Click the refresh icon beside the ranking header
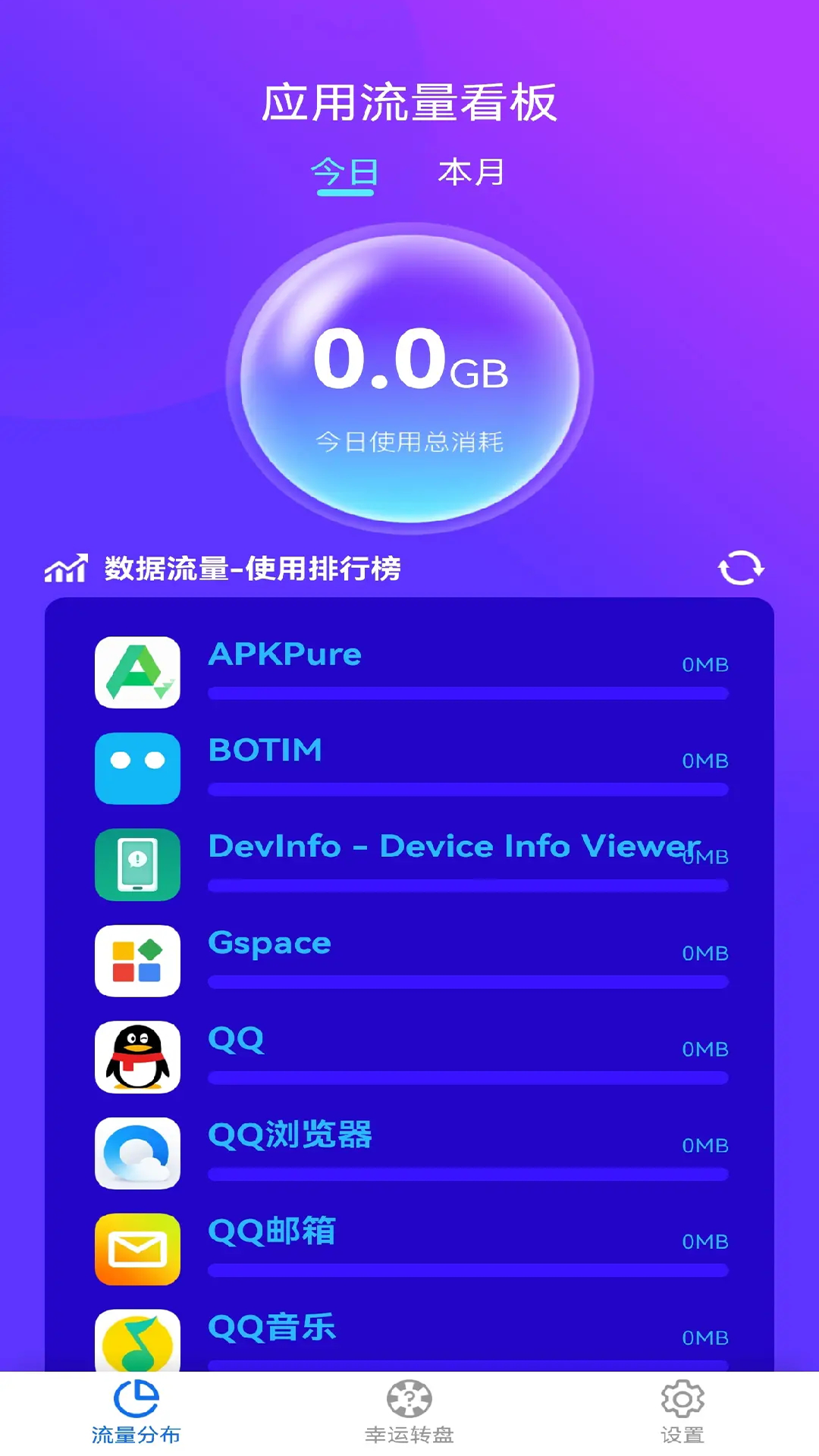 (x=742, y=567)
